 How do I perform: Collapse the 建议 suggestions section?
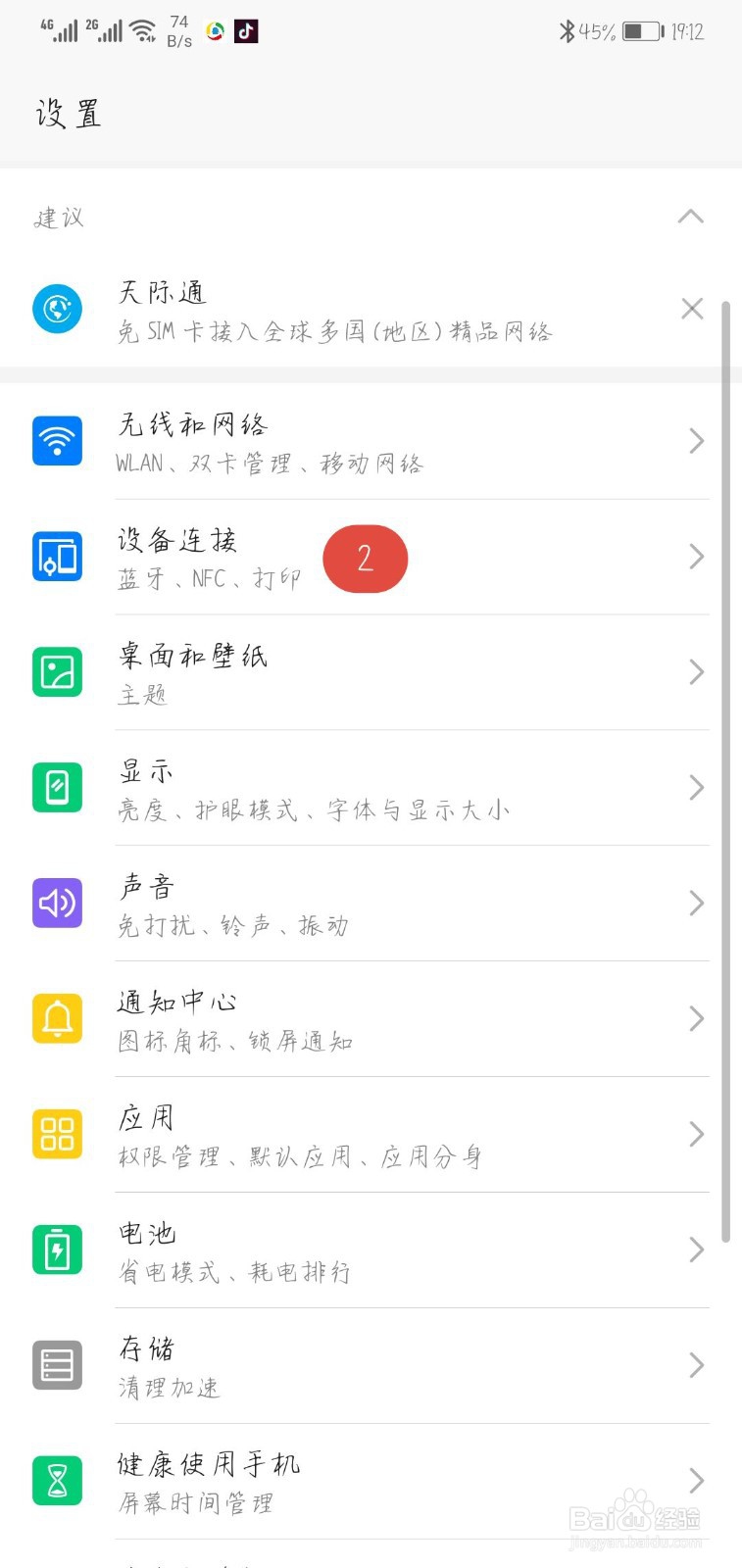coord(692,217)
